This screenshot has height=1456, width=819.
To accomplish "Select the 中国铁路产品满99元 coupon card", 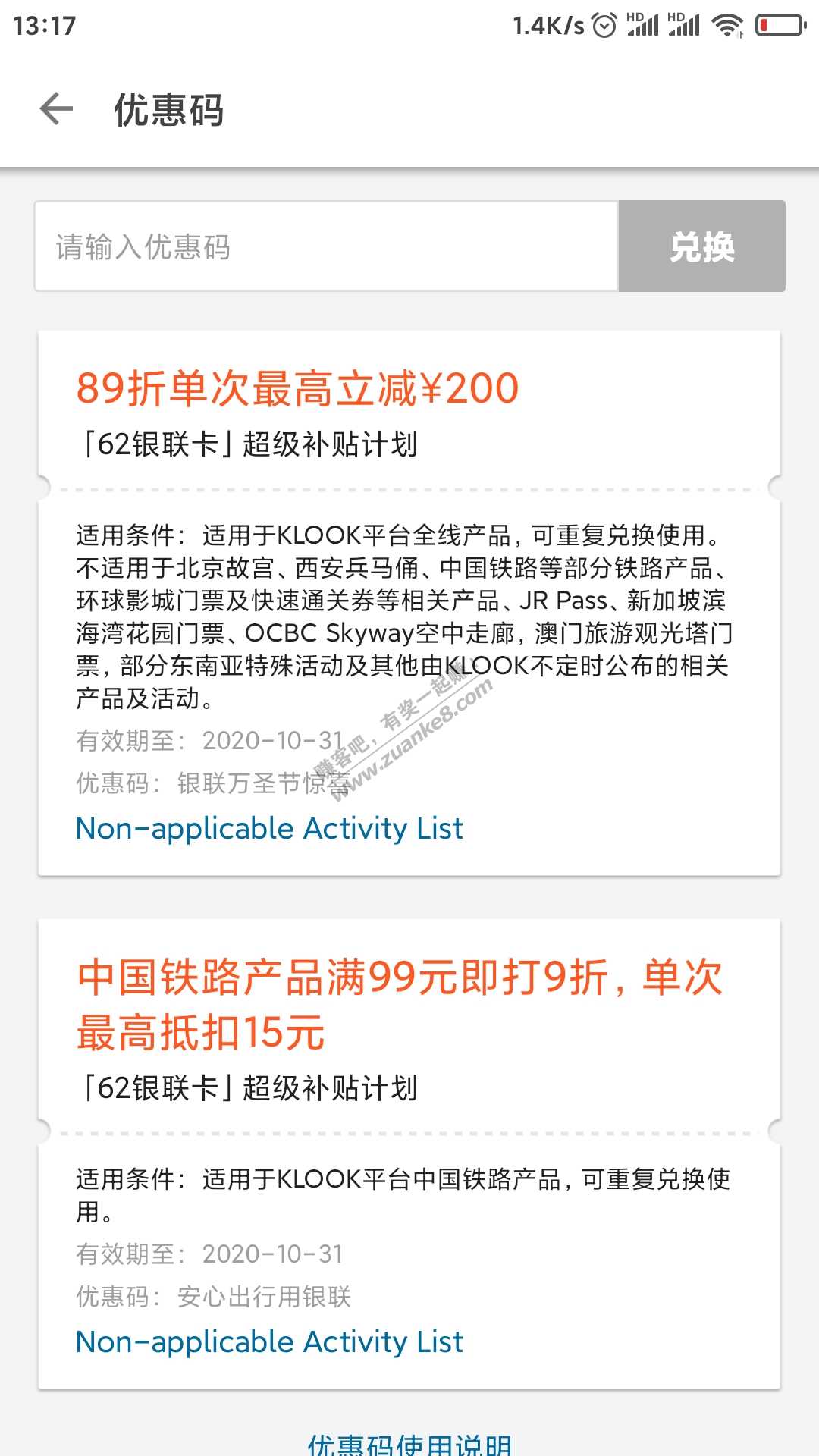I will tap(400, 1003).
